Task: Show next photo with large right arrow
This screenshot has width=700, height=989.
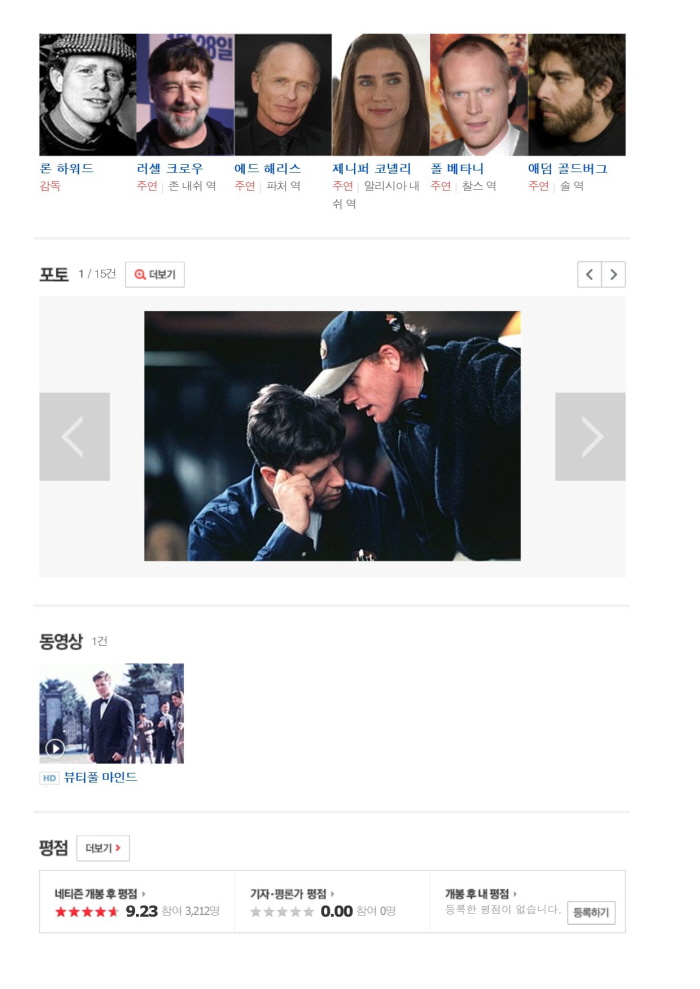Action: tap(590, 436)
